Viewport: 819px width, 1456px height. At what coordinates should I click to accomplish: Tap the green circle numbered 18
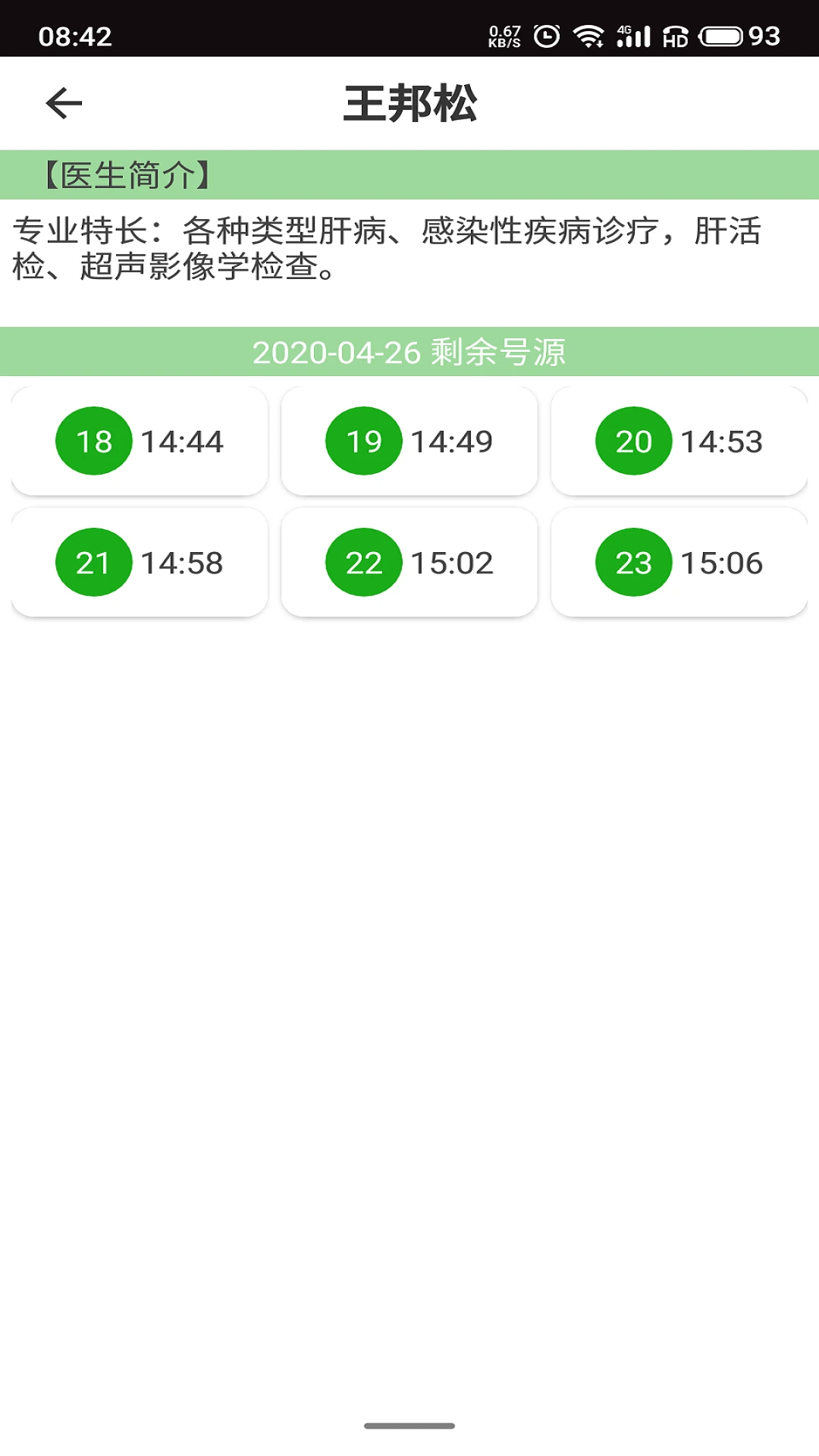(93, 441)
